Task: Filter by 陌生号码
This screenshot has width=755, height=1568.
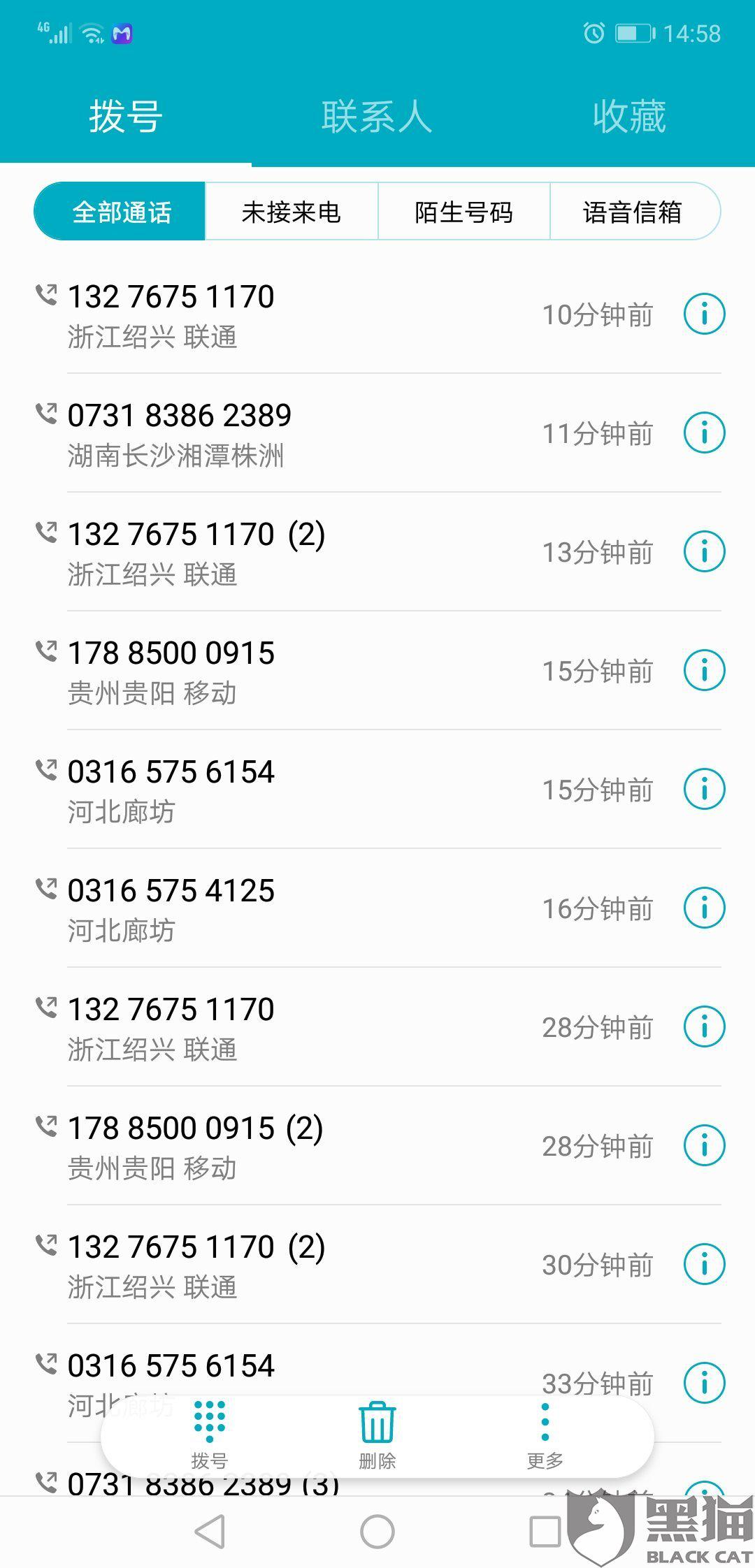Action: click(x=463, y=212)
